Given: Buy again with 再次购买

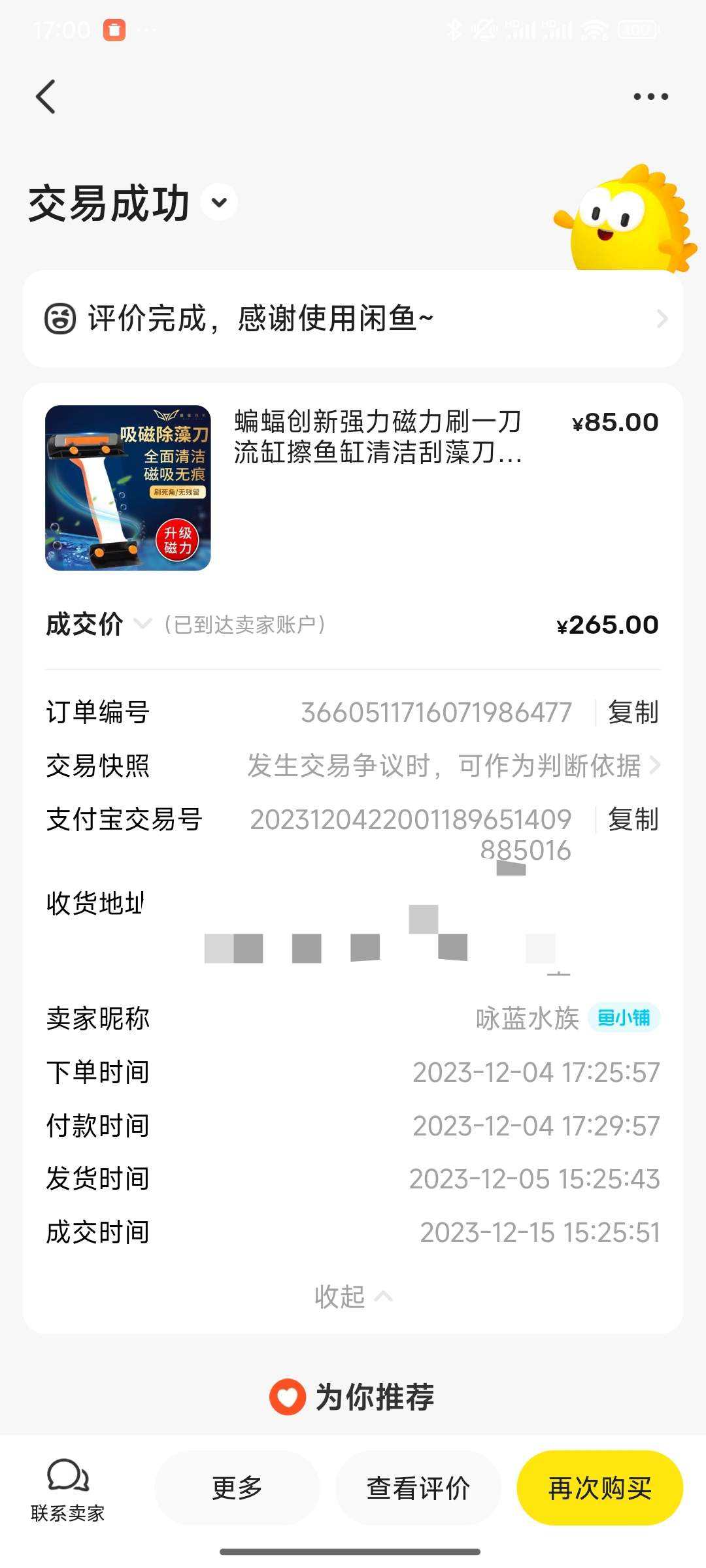Looking at the screenshot, I should click(599, 1488).
